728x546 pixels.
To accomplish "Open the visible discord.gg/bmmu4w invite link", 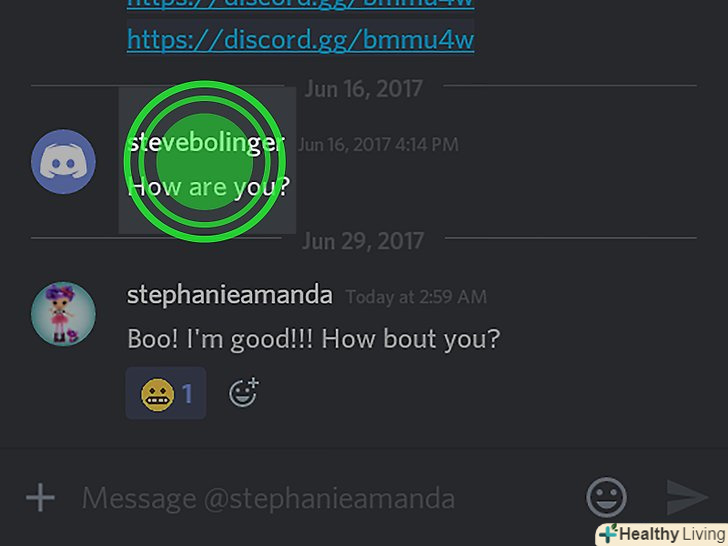I will pyautogui.click(x=300, y=40).
